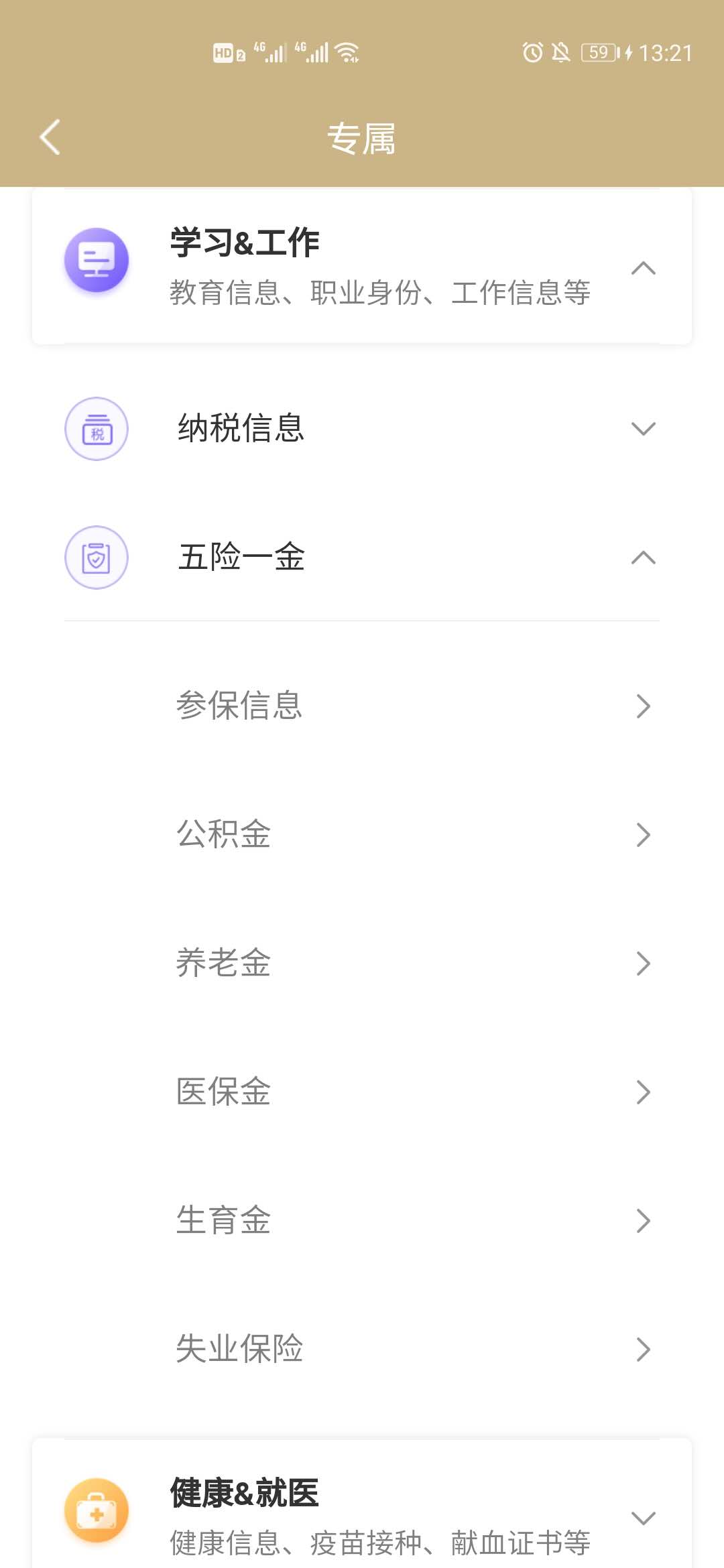View 养老金 information

pos(362,963)
